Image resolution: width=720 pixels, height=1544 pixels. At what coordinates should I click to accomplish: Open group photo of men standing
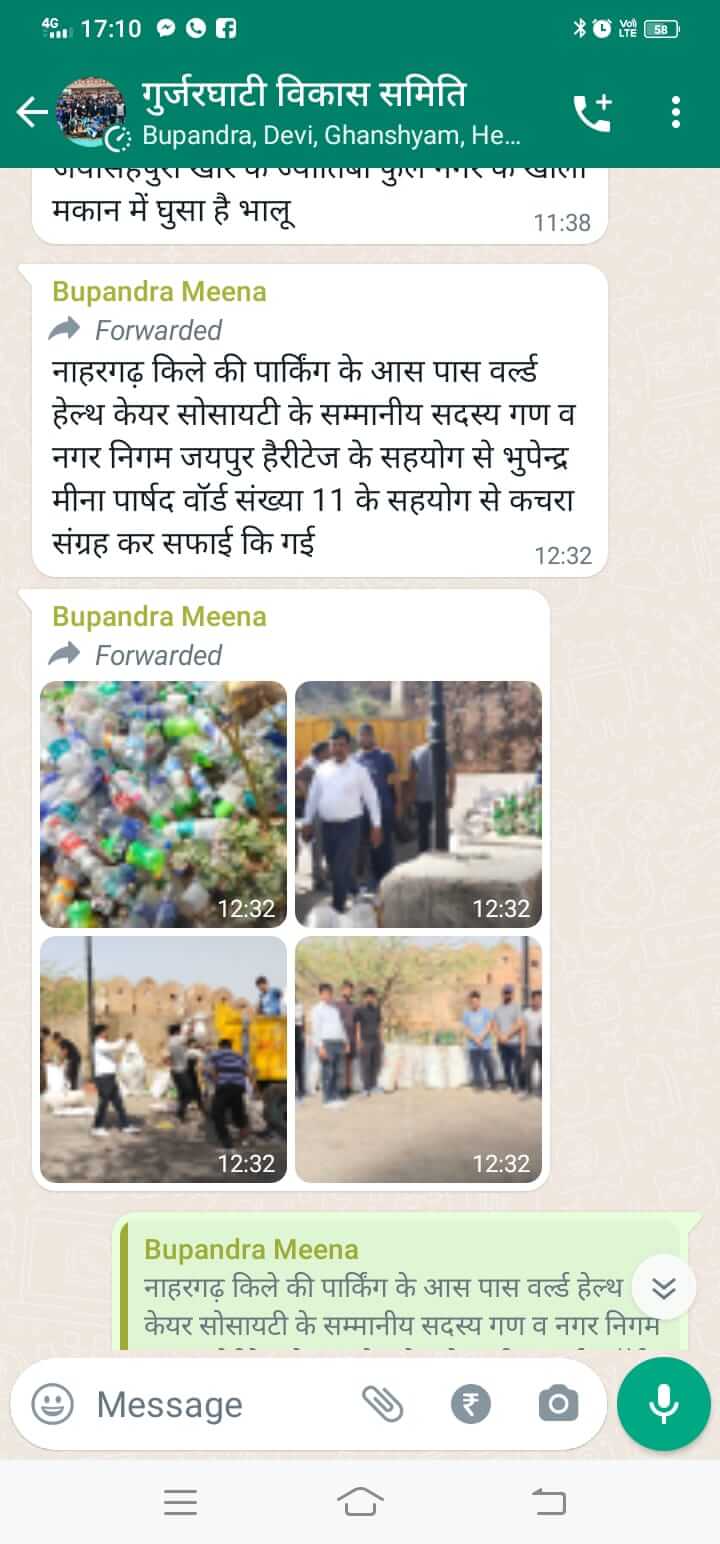(x=418, y=1059)
